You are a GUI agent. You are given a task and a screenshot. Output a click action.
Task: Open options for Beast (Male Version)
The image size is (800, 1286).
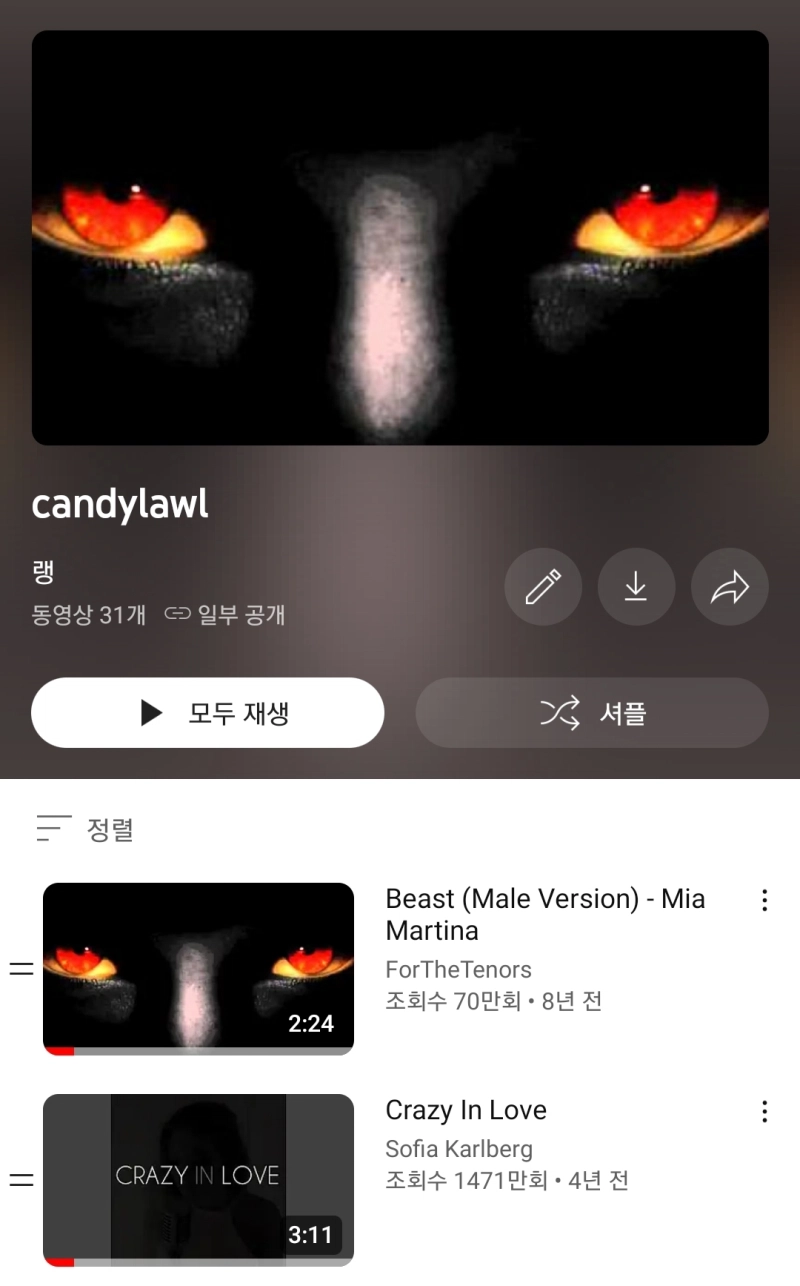point(764,900)
